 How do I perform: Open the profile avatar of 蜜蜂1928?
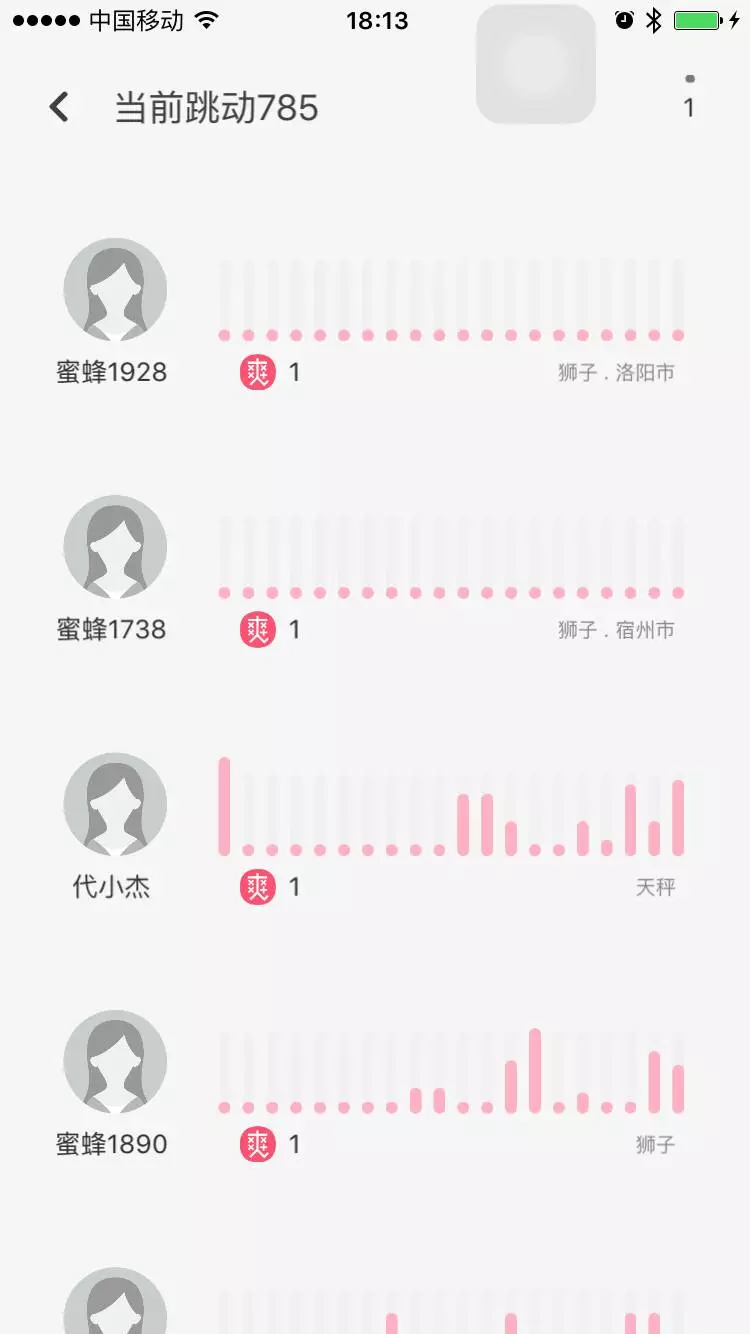[115, 288]
